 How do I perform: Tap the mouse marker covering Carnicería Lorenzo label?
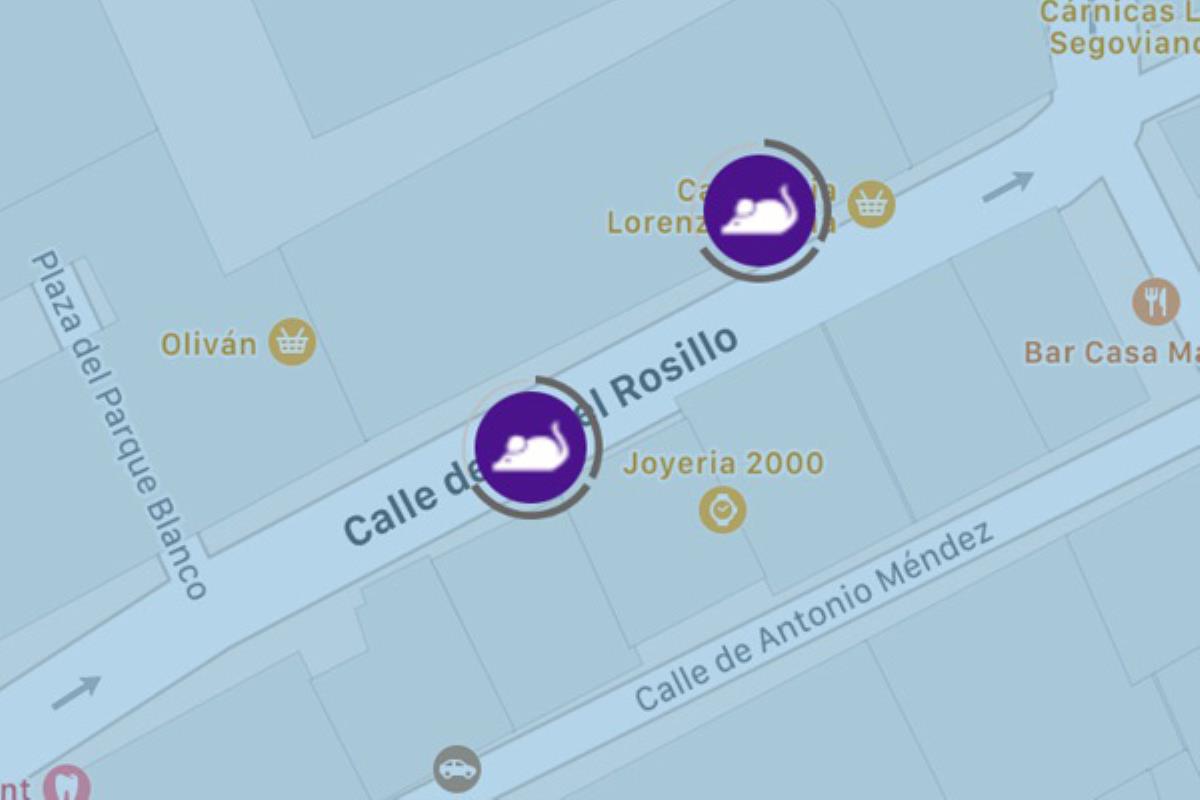point(759,211)
